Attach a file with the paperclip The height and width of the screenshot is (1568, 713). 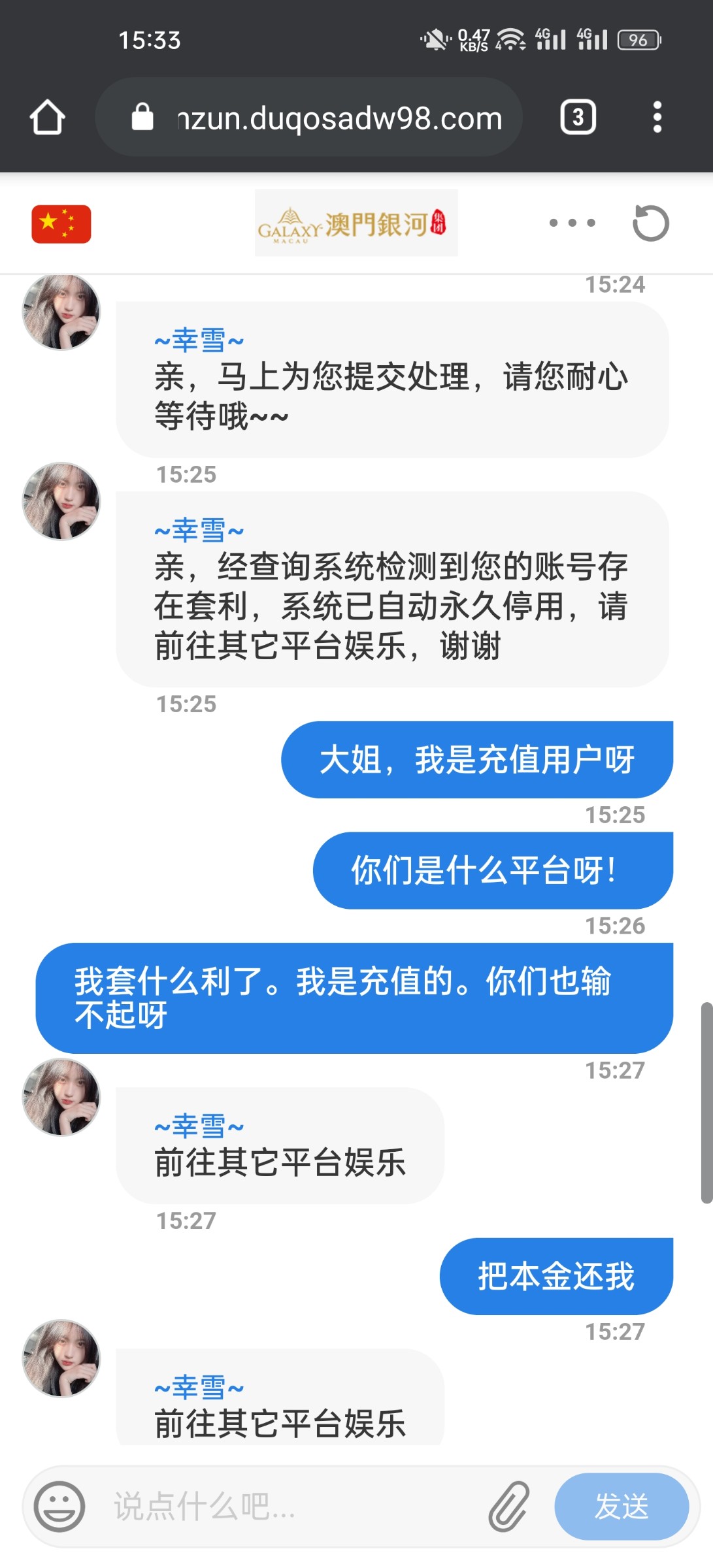[509, 1506]
